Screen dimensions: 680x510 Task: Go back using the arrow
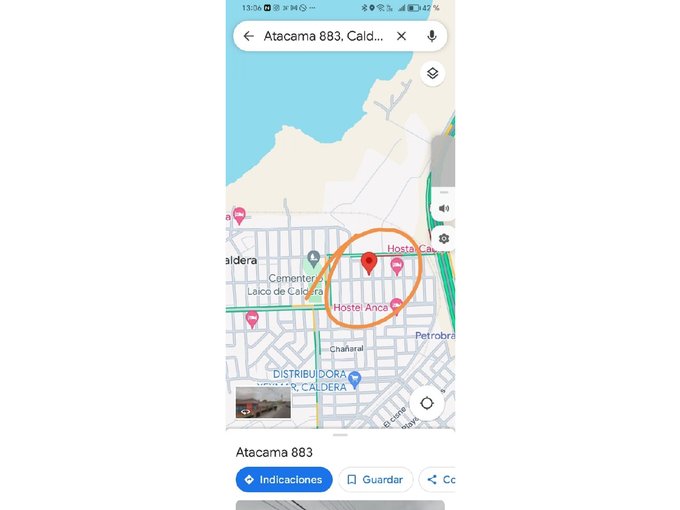[x=249, y=36]
